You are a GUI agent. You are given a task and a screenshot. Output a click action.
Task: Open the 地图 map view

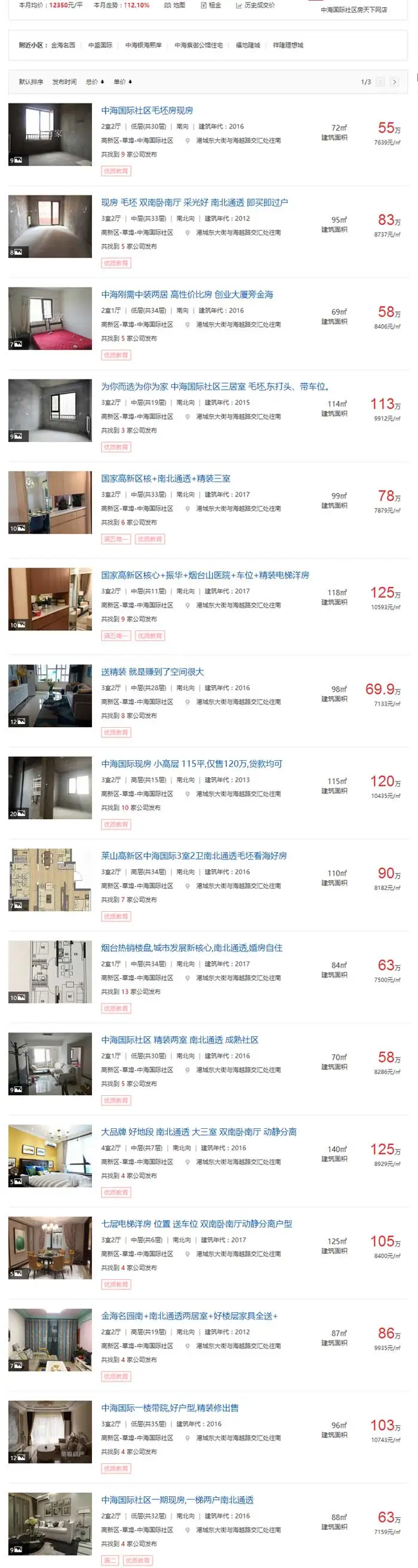(174, 5)
